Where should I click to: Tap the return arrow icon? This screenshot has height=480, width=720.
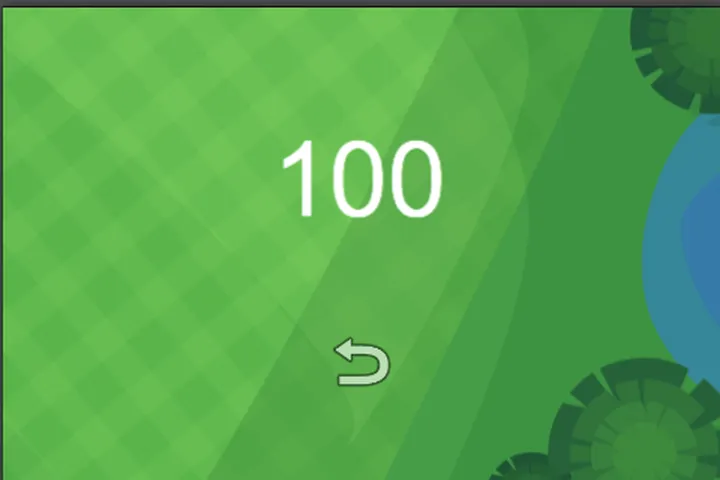coord(362,362)
